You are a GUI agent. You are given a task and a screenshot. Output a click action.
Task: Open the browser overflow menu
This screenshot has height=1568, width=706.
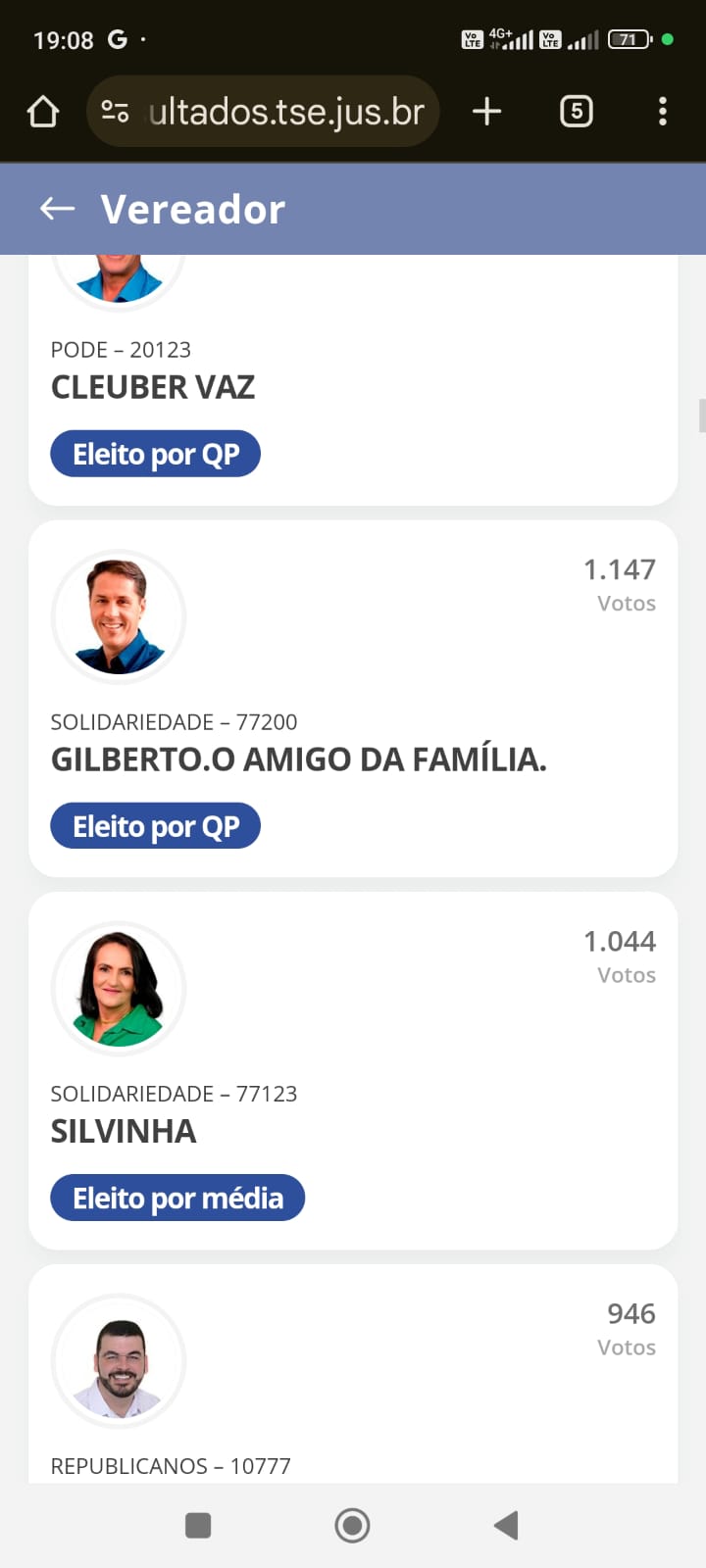[663, 112]
